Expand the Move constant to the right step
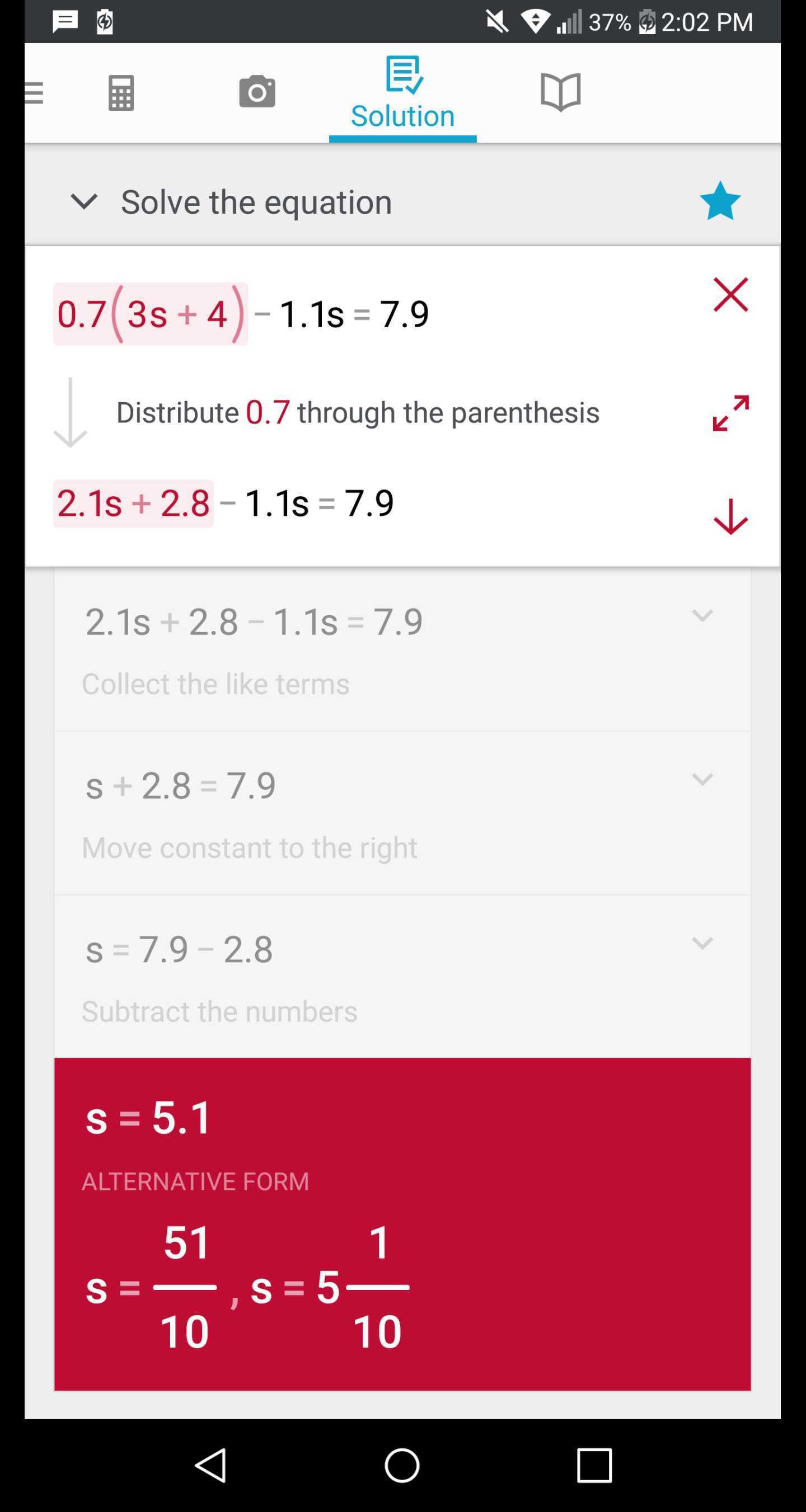 pyautogui.click(x=702, y=779)
